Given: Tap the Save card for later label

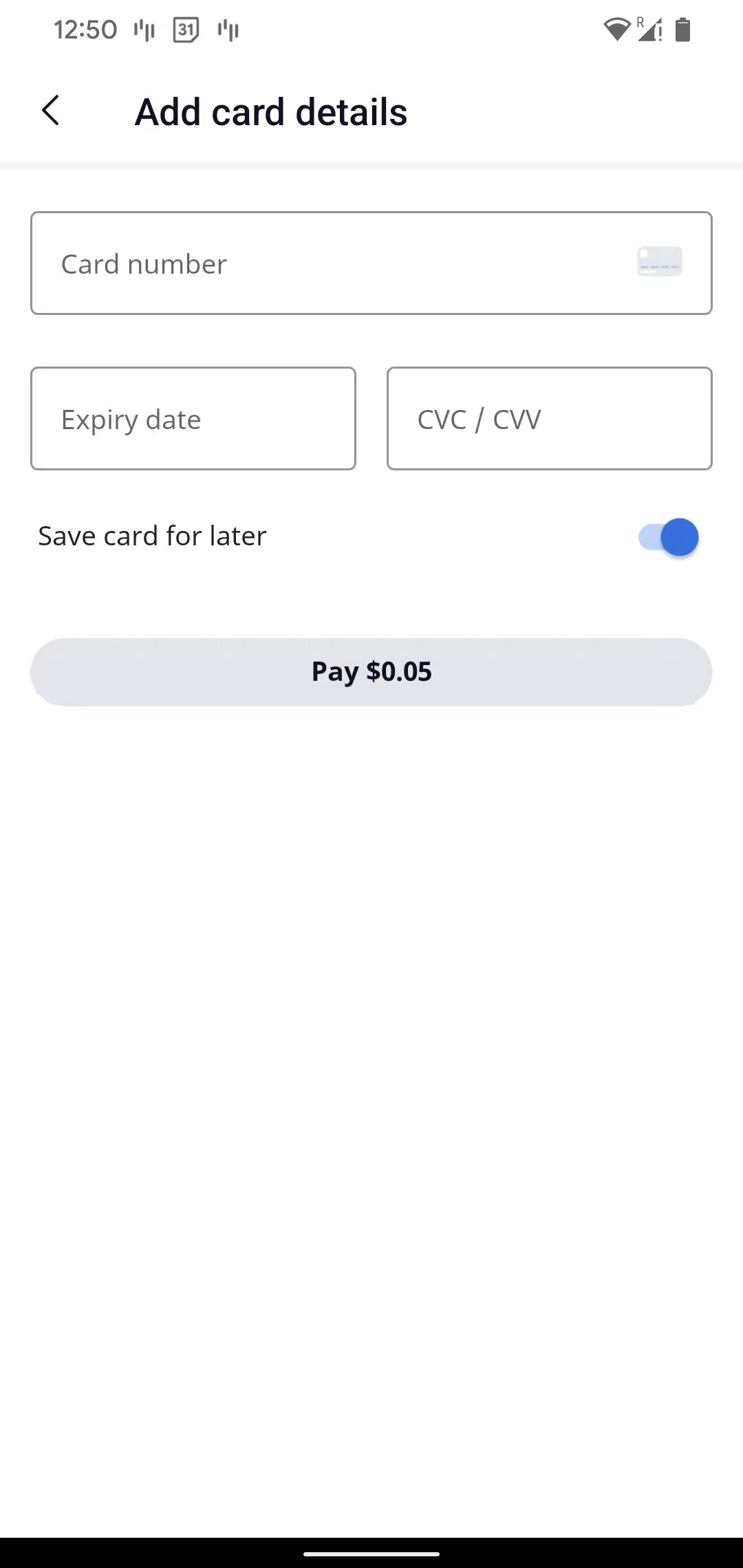Looking at the screenshot, I should tap(152, 536).
